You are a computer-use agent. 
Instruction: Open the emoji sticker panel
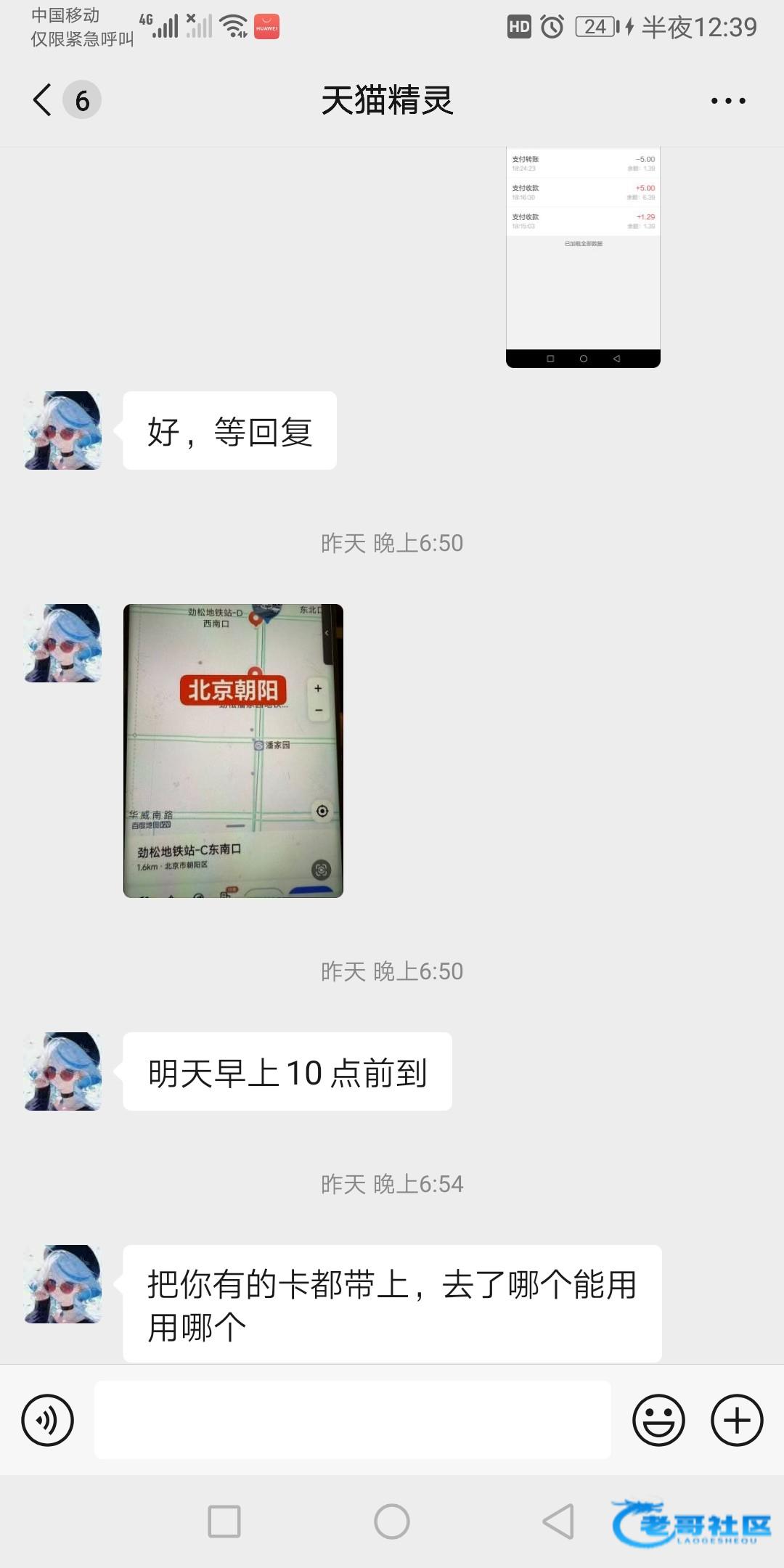click(x=658, y=1420)
